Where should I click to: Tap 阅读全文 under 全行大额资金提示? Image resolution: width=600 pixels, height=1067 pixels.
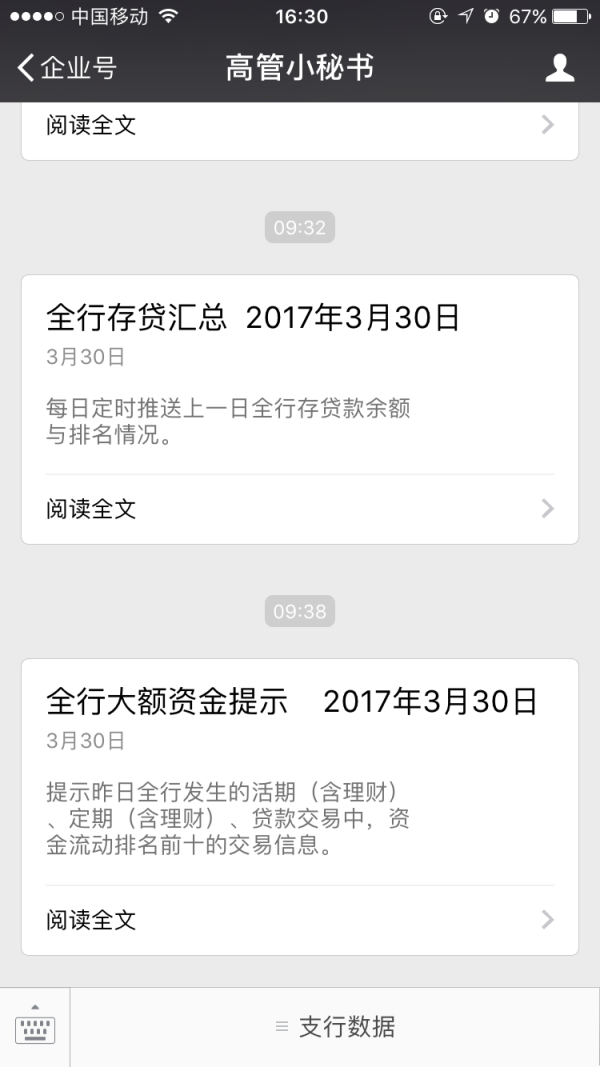(x=300, y=920)
